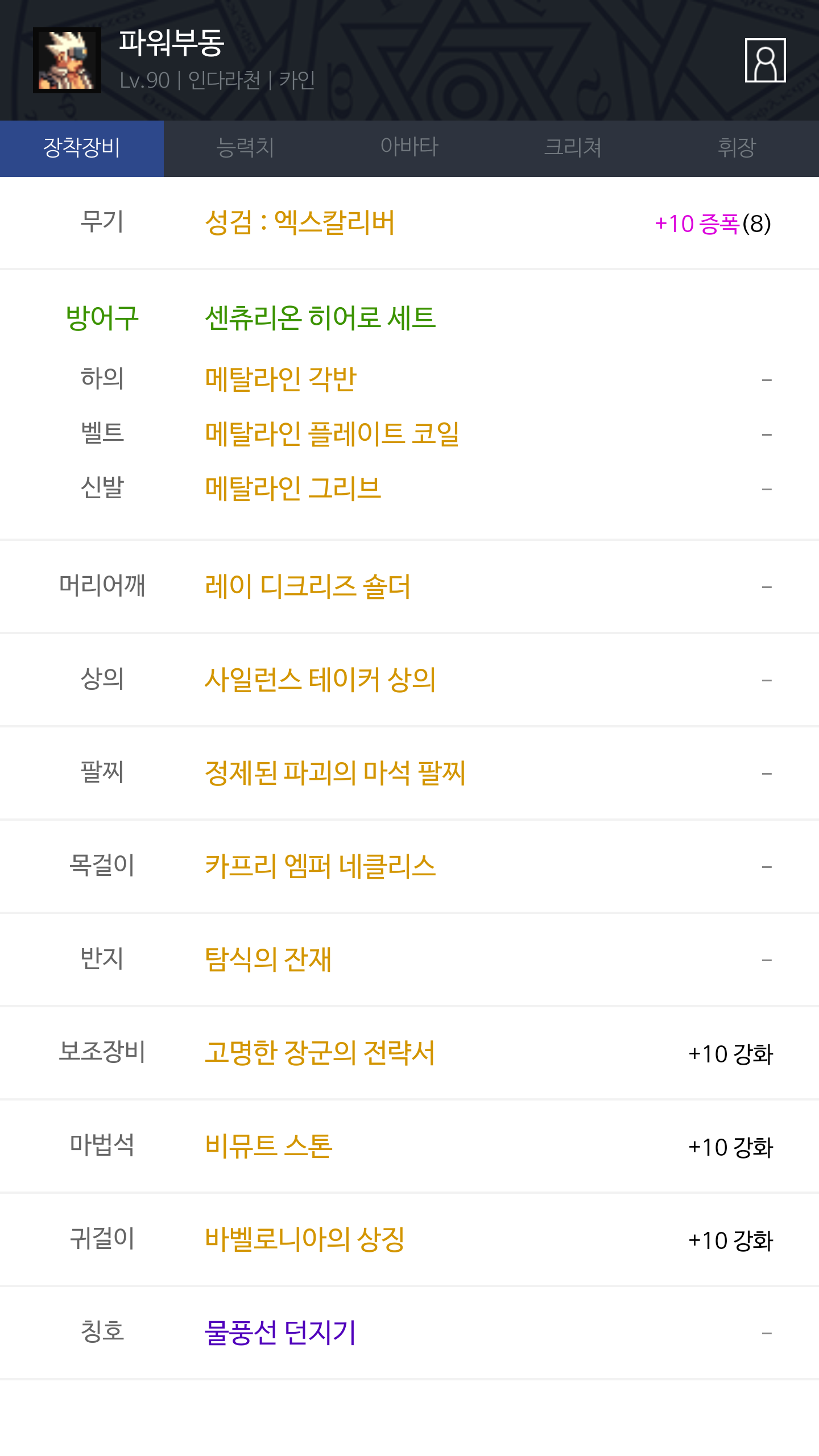Open 사일런스 테이커 상의 item
819x1456 pixels.
point(320,679)
